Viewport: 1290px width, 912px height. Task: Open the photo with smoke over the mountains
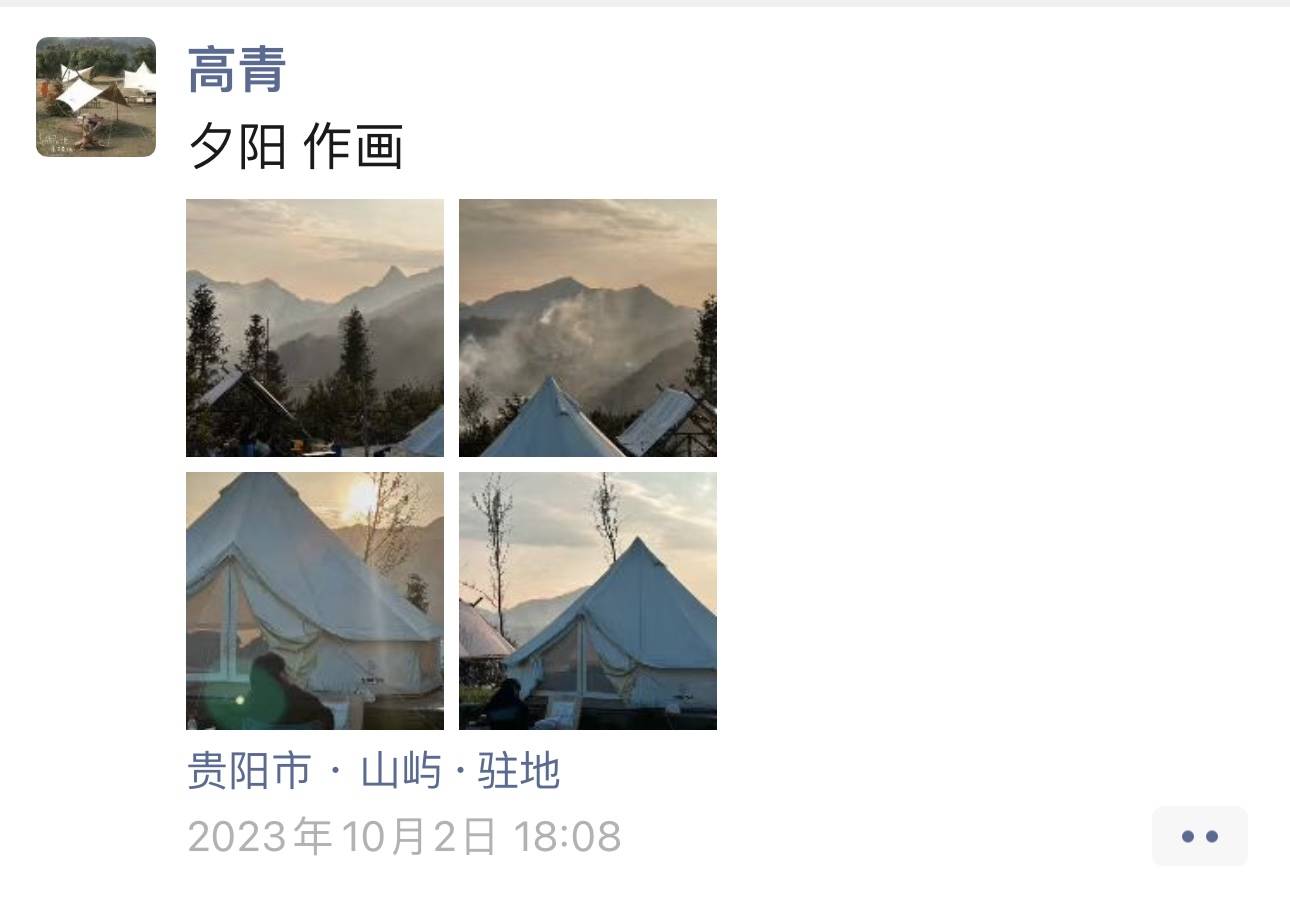point(588,328)
